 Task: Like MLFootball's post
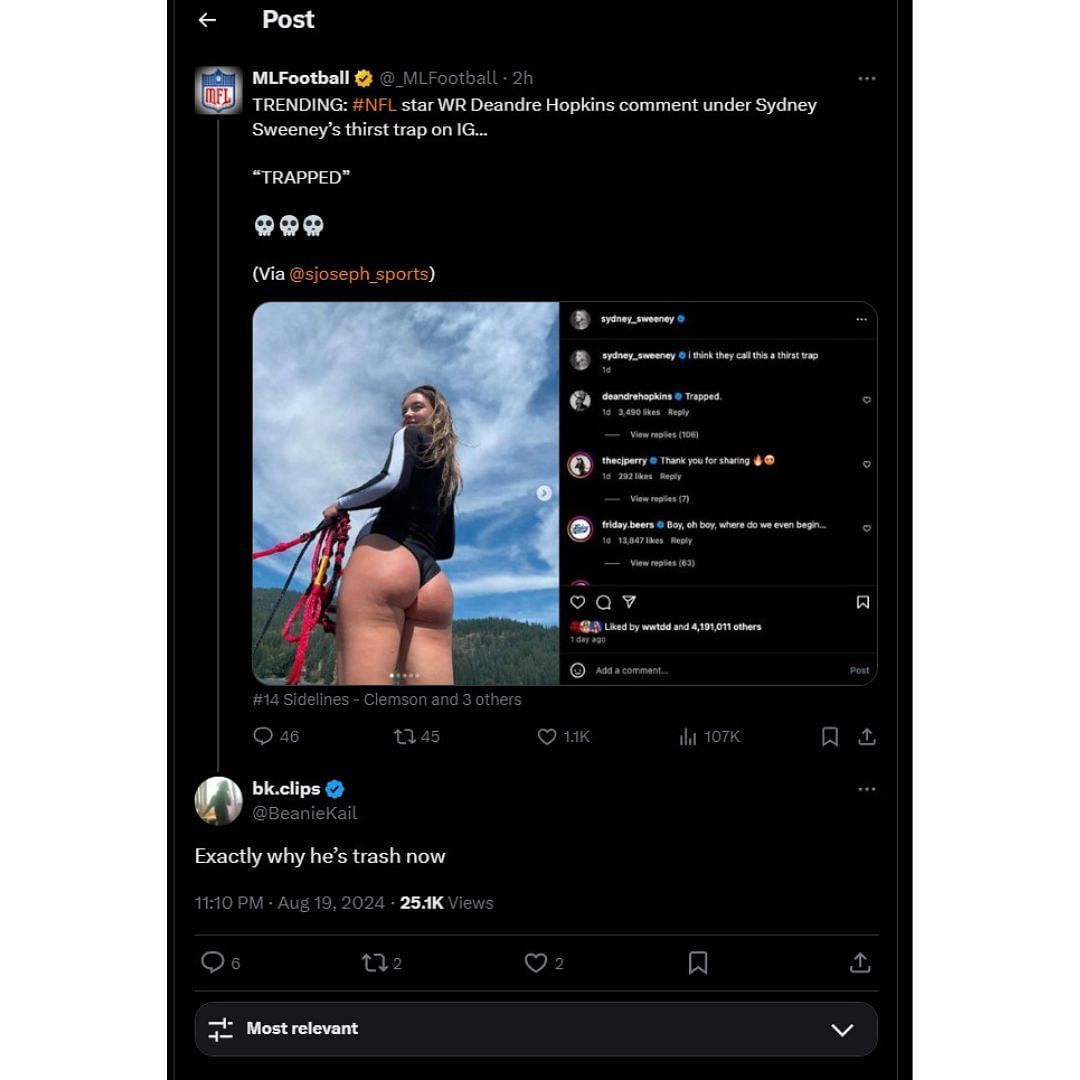point(547,736)
